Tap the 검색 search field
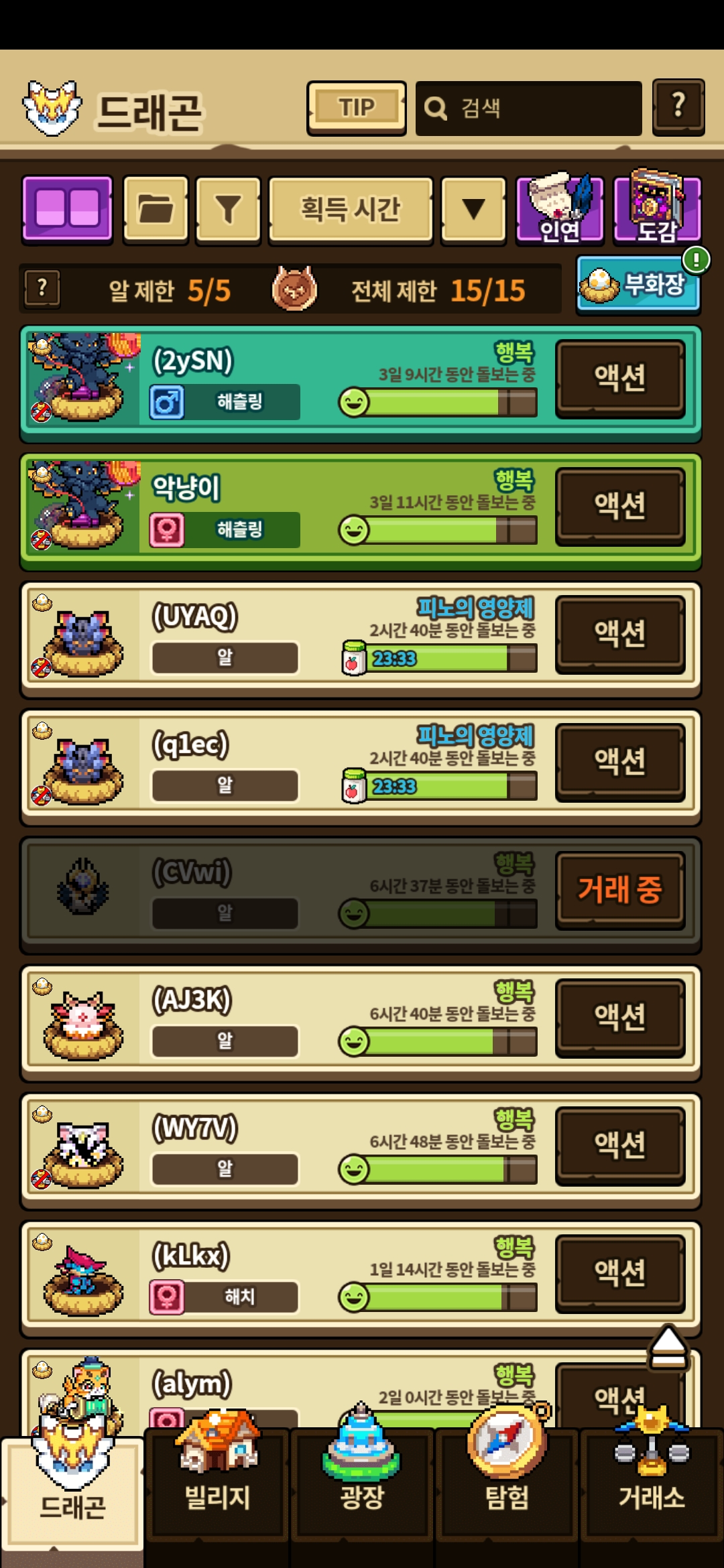724x1568 pixels. point(528,108)
